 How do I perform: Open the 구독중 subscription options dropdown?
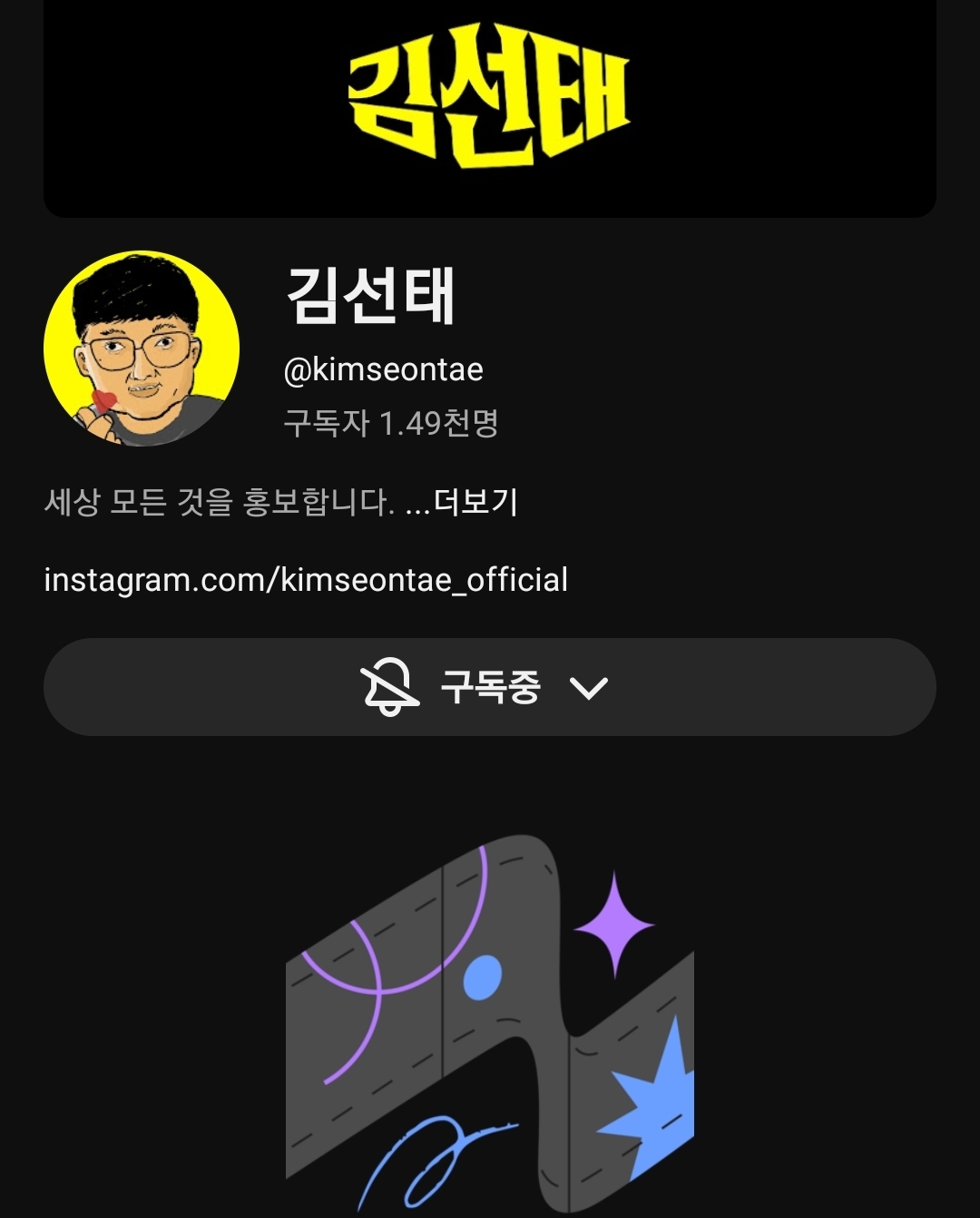pyautogui.click(x=490, y=687)
